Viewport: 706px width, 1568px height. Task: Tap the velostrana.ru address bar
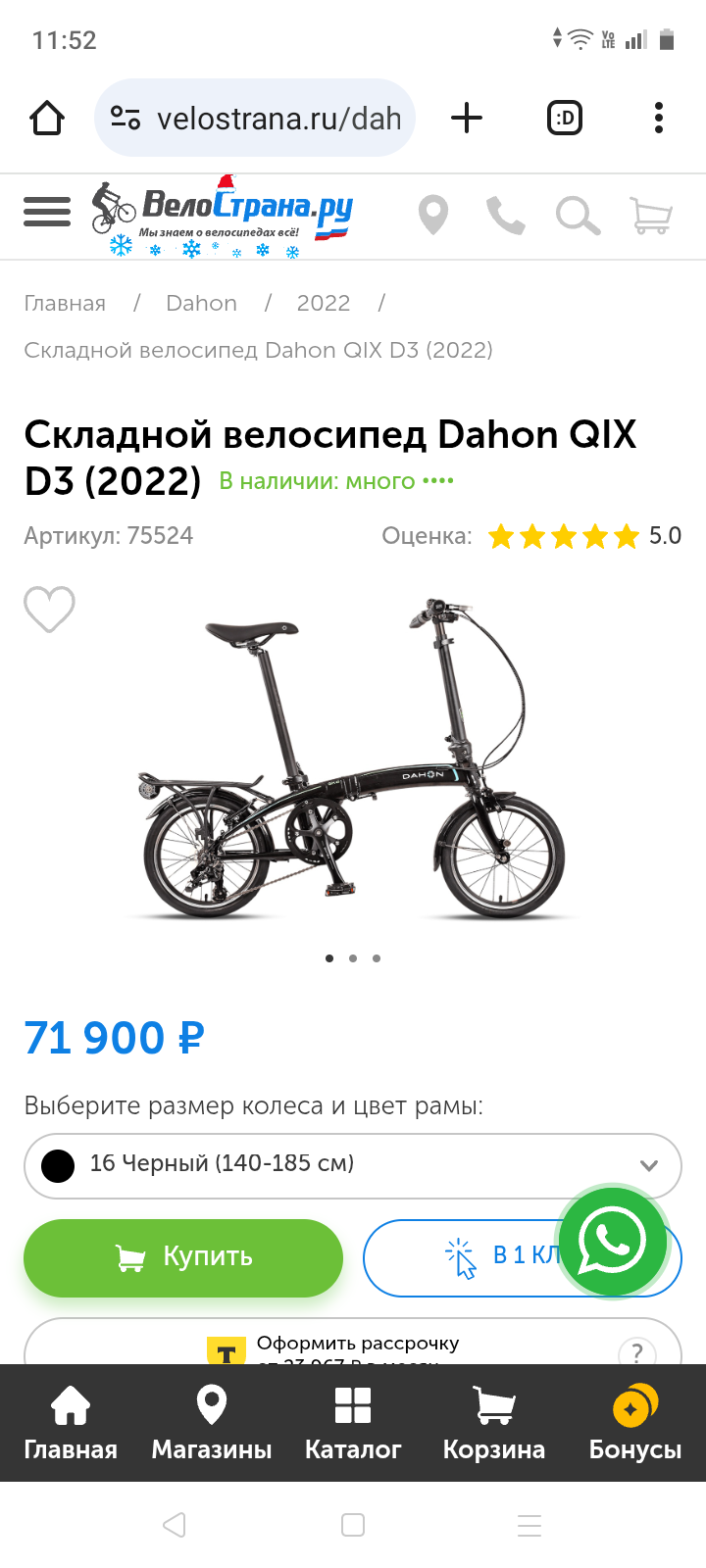tap(255, 119)
